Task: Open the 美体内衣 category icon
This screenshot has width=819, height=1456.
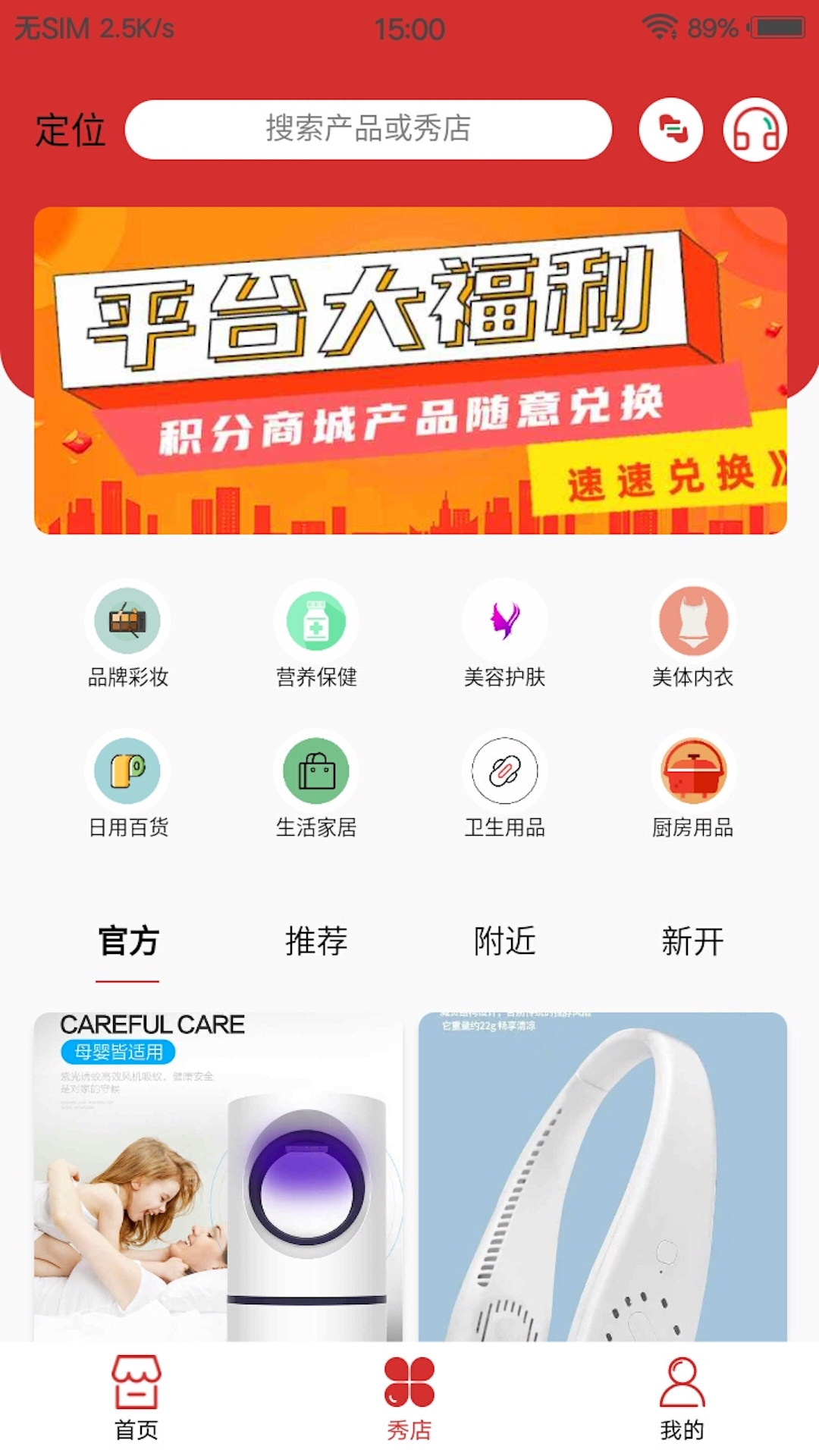Action: click(693, 620)
